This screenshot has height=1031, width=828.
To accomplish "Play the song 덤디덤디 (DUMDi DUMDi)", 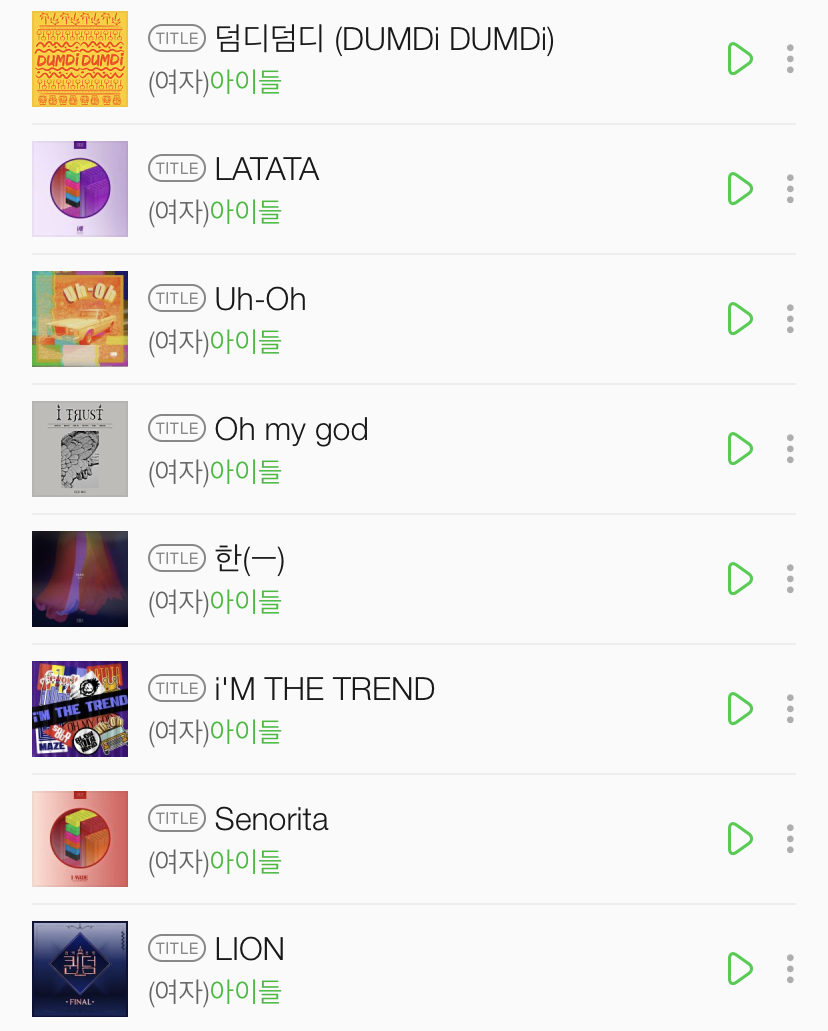I will 740,59.
